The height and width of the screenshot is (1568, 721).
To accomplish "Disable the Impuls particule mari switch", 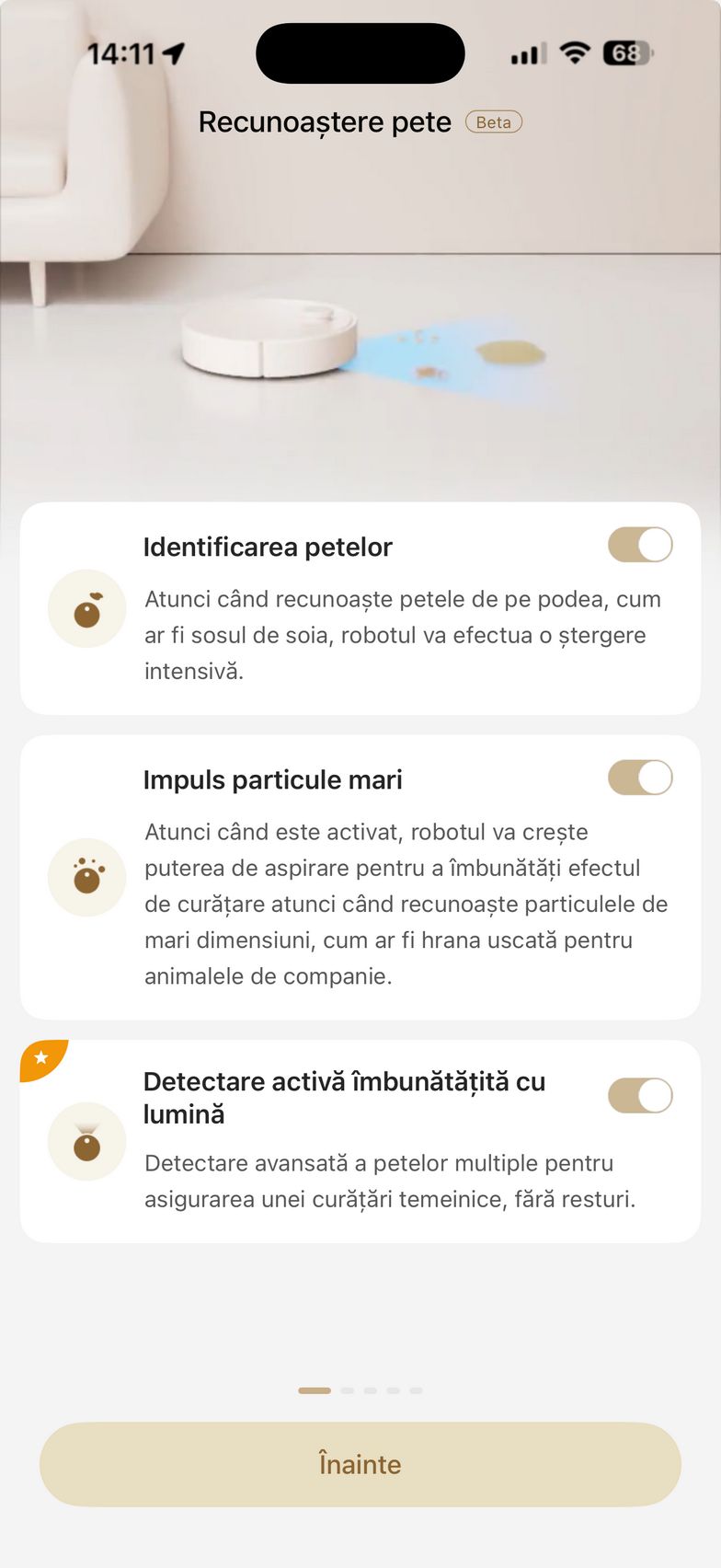I will pyautogui.click(x=640, y=778).
